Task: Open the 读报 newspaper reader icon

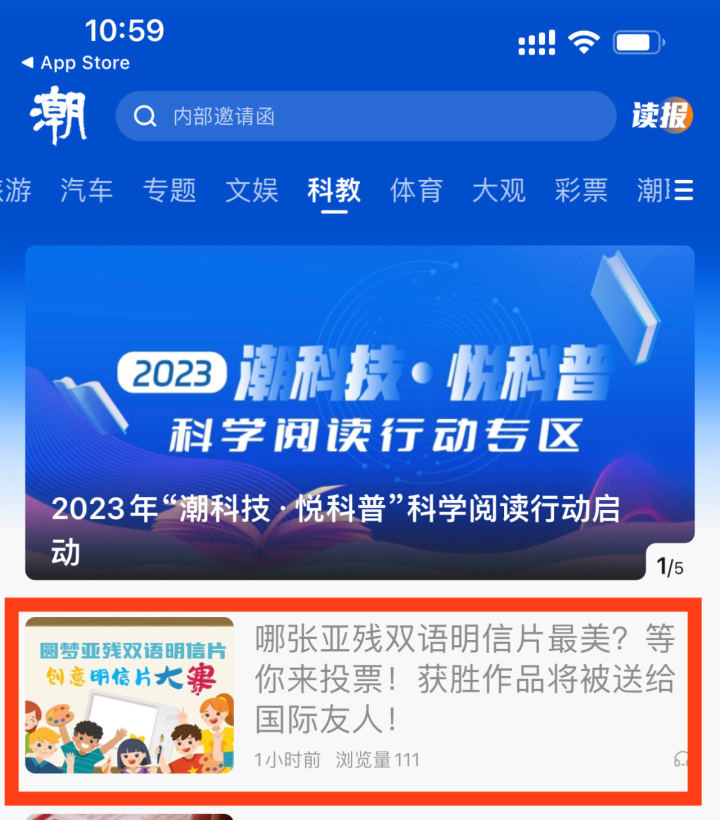Action: [x=661, y=116]
